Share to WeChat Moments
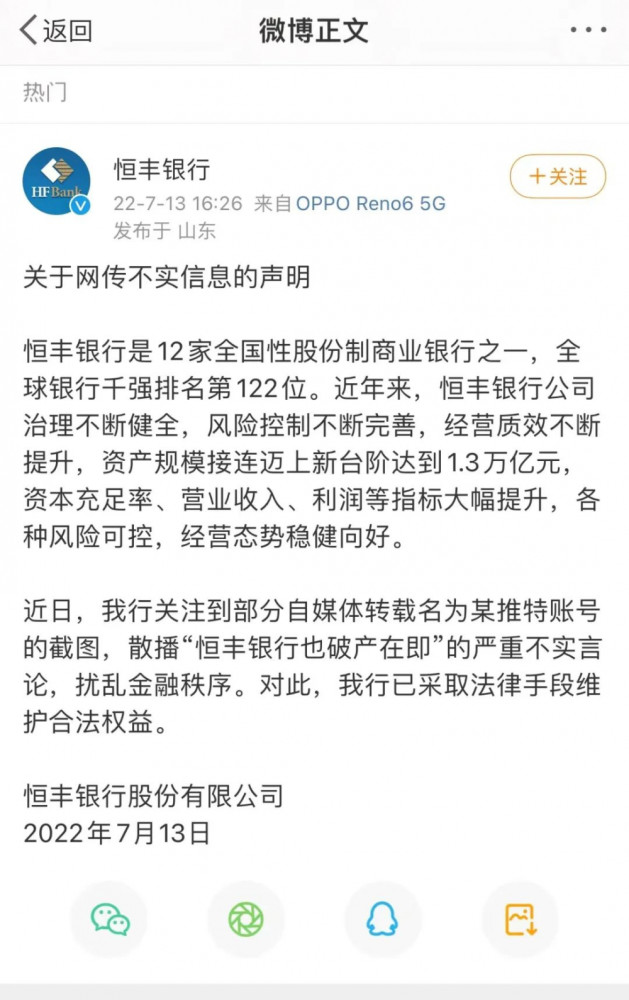The image size is (629, 1000). (246, 919)
